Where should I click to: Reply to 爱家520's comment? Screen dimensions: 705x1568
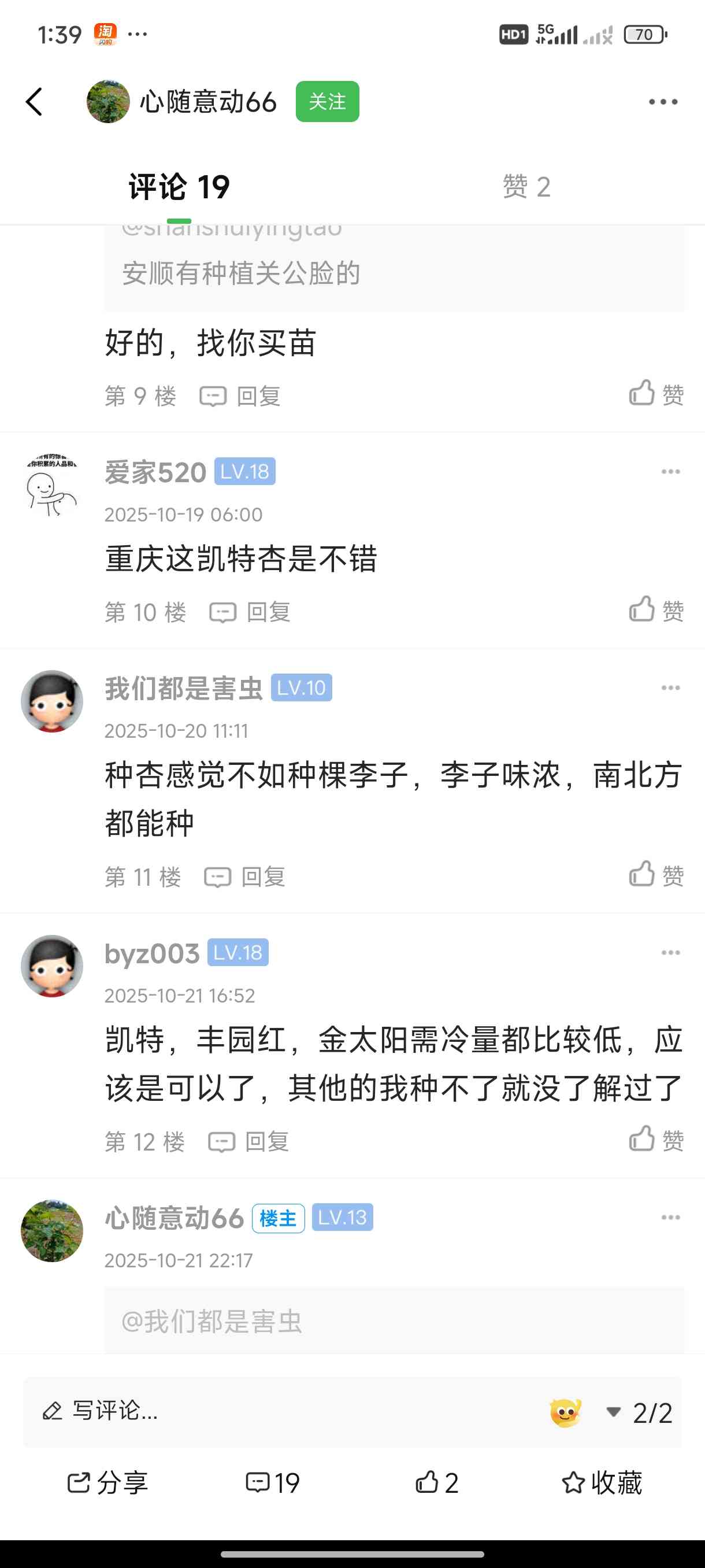point(251,612)
